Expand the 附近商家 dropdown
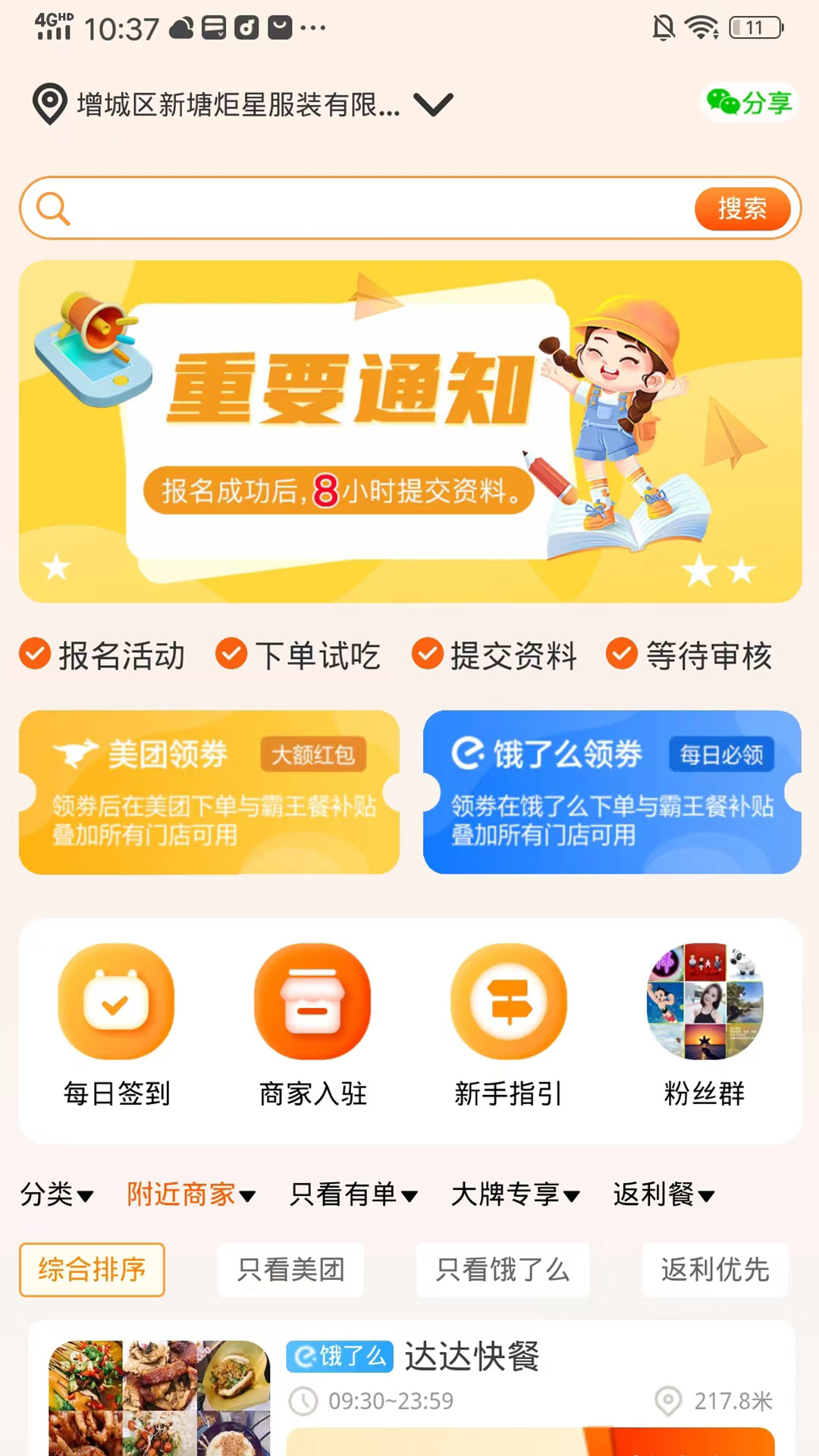Screen dimensions: 819x1456 [x=190, y=1194]
